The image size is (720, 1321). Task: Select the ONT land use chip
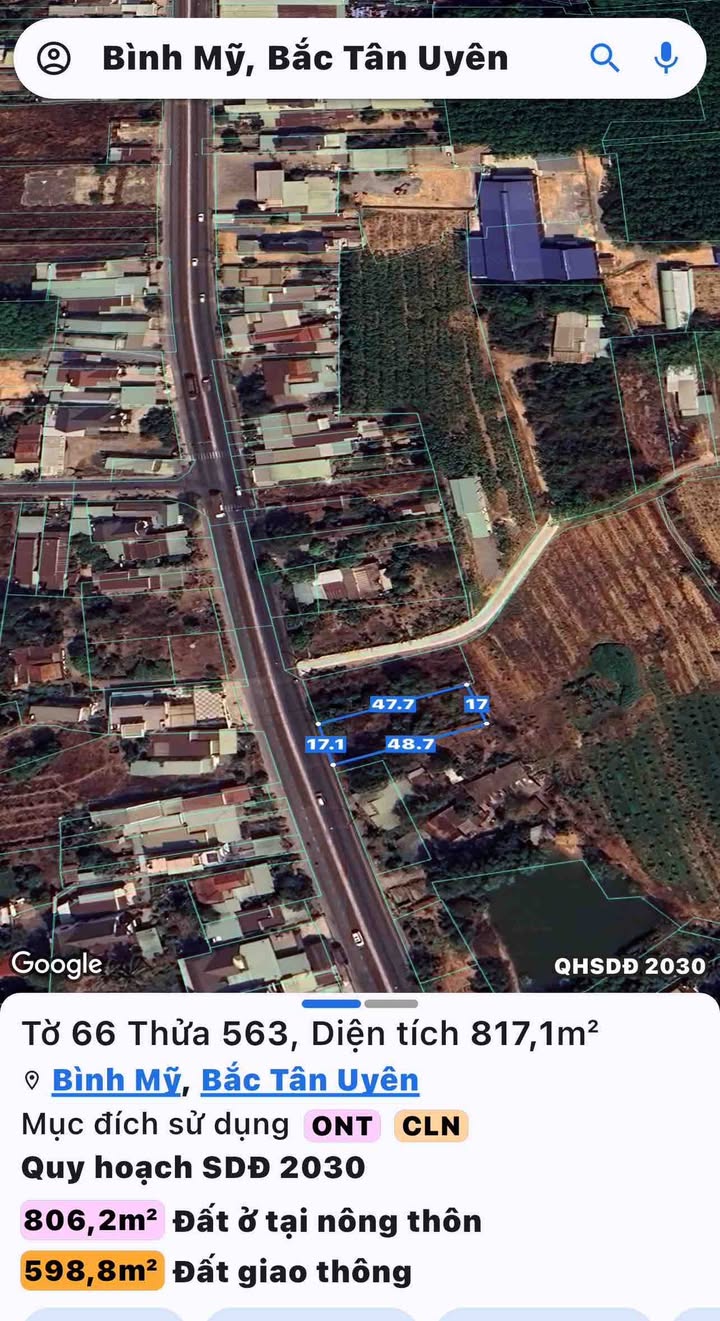point(342,1126)
